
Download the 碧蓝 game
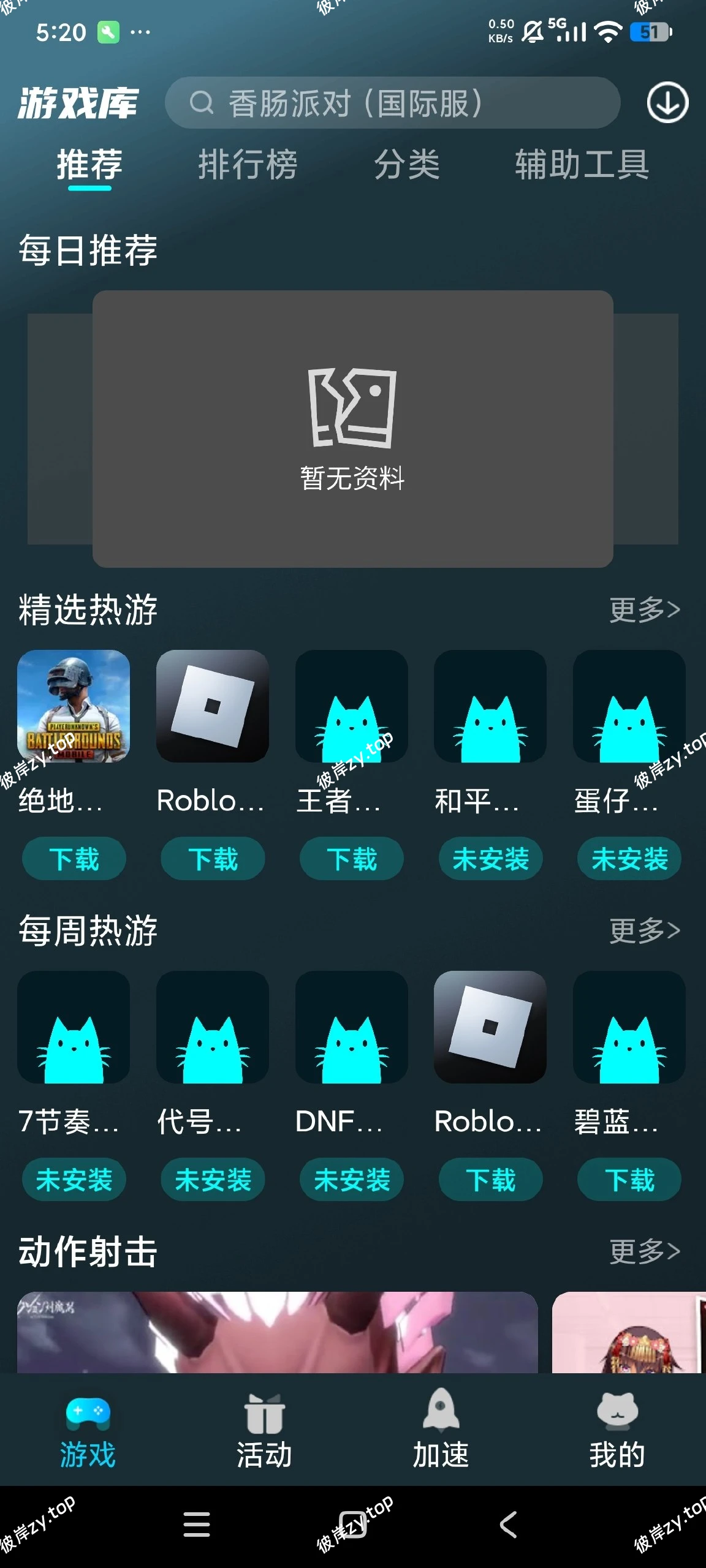click(x=629, y=1180)
